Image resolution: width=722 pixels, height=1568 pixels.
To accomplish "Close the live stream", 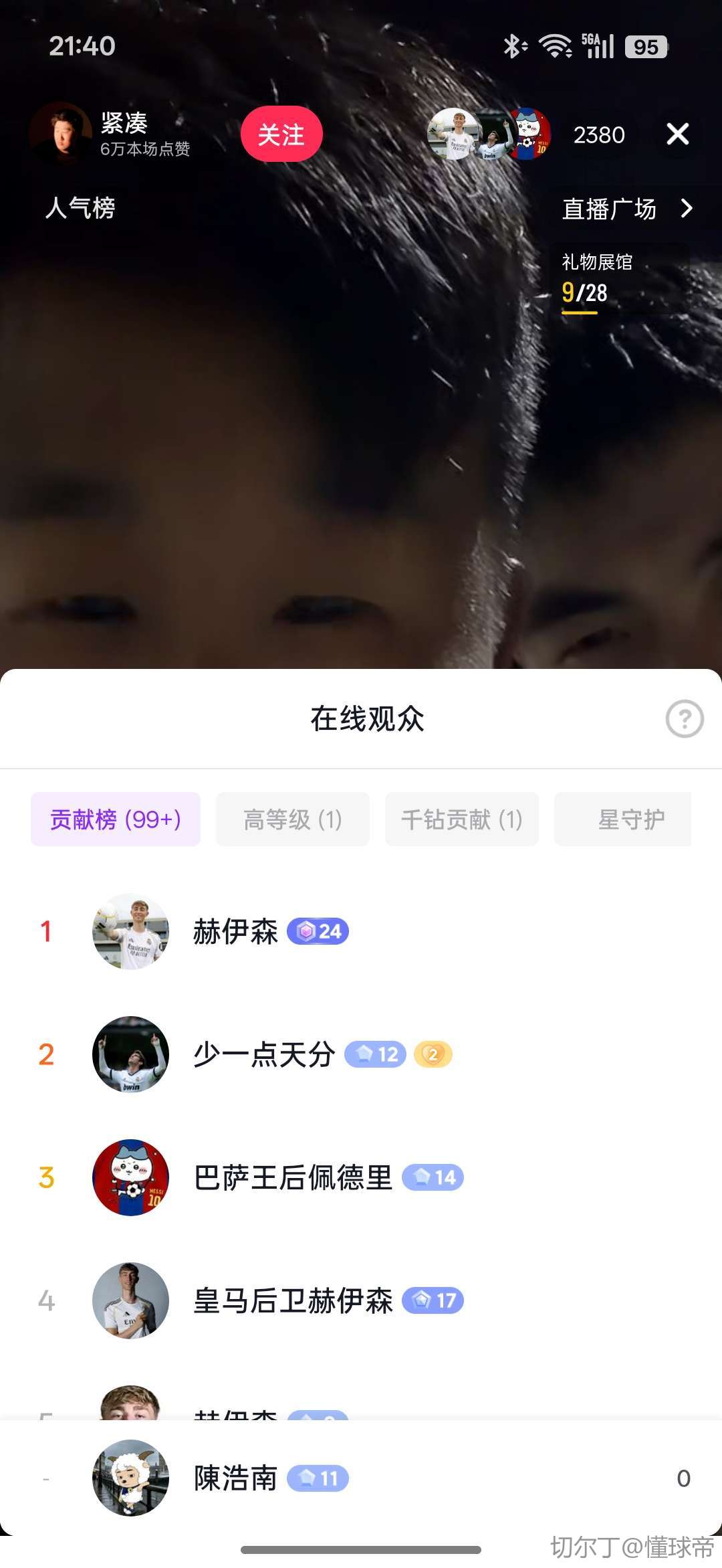I will click(677, 134).
